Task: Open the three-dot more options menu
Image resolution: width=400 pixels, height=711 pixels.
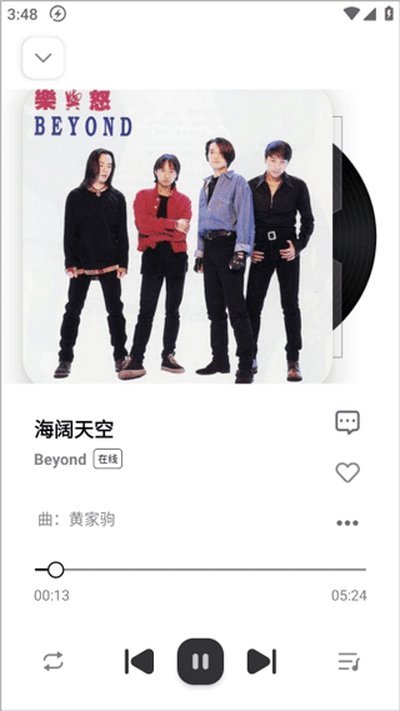Action: (x=347, y=523)
